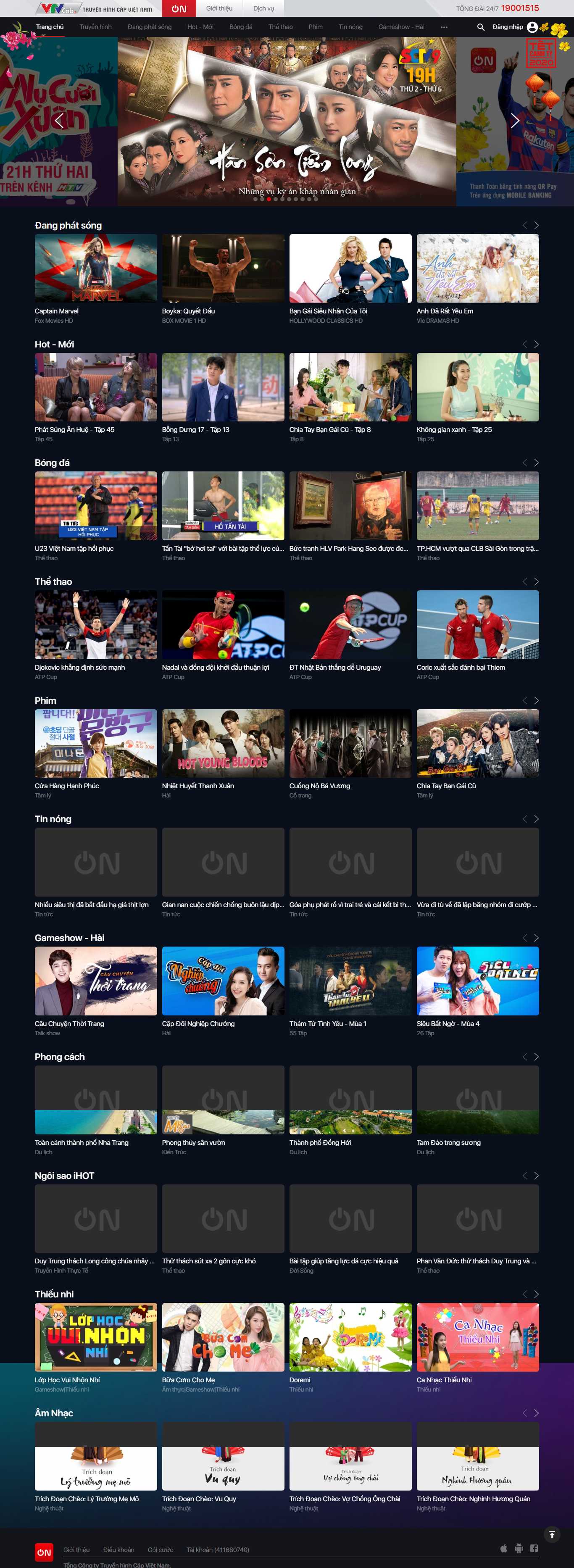Jump back to top with arrow button
Viewport: 574px width, 1568px height.
[x=551, y=1534]
